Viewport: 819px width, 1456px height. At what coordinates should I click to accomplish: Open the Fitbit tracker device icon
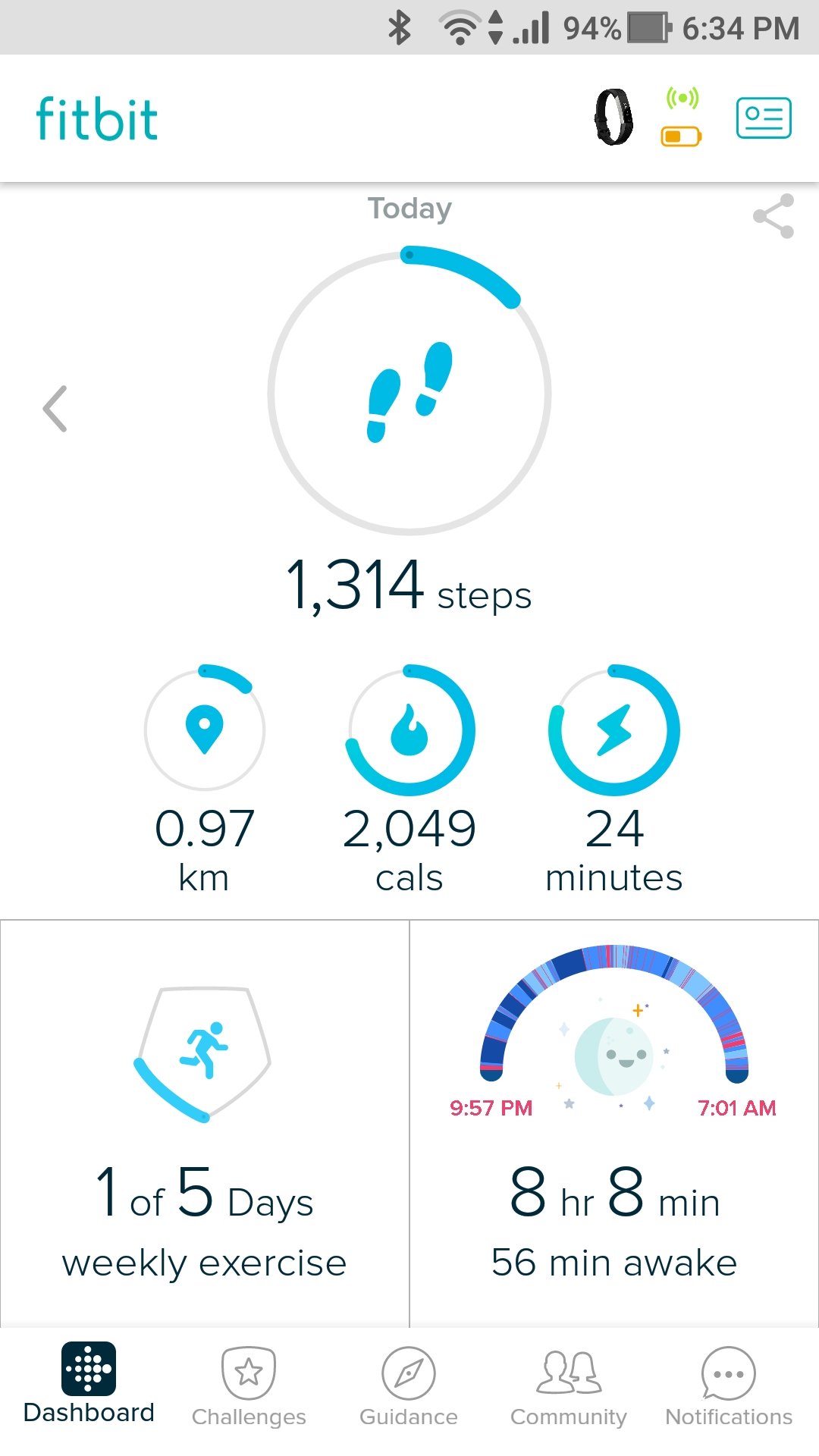pyautogui.click(x=613, y=118)
